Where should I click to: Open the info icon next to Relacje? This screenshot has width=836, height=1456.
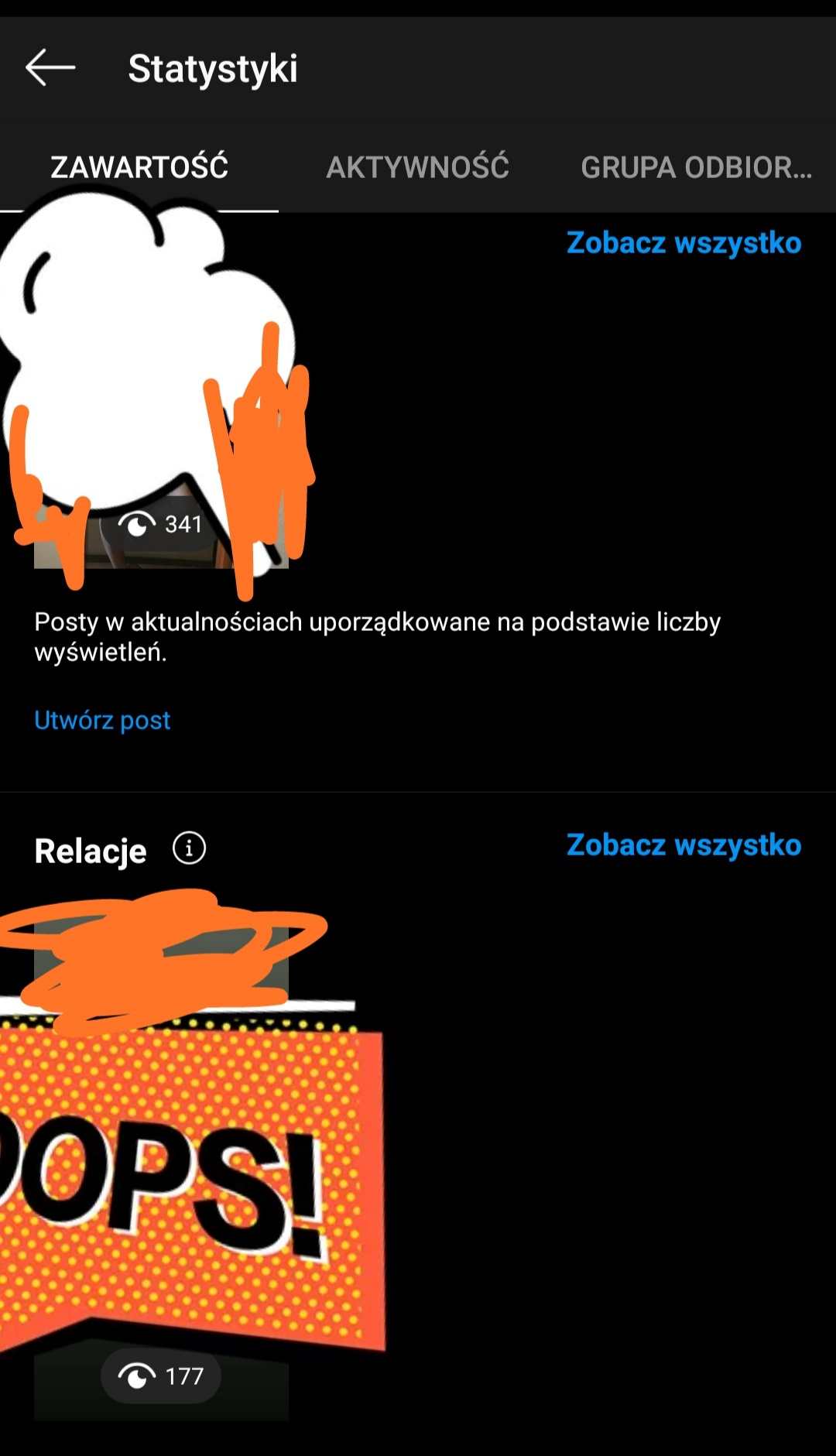(x=189, y=848)
